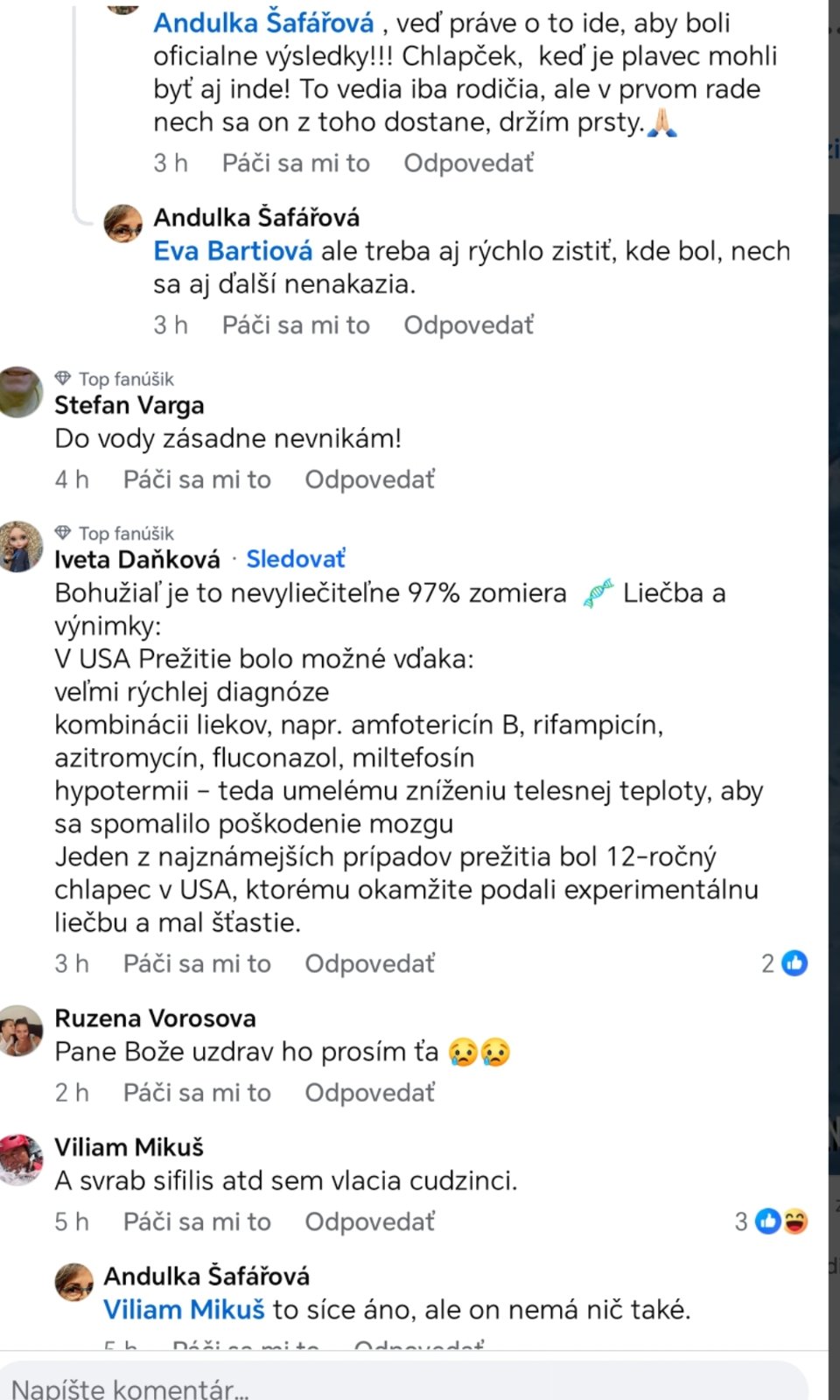Follow Iveta Daňková via Sledovať
This screenshot has width=840, height=1400.
coord(296,559)
